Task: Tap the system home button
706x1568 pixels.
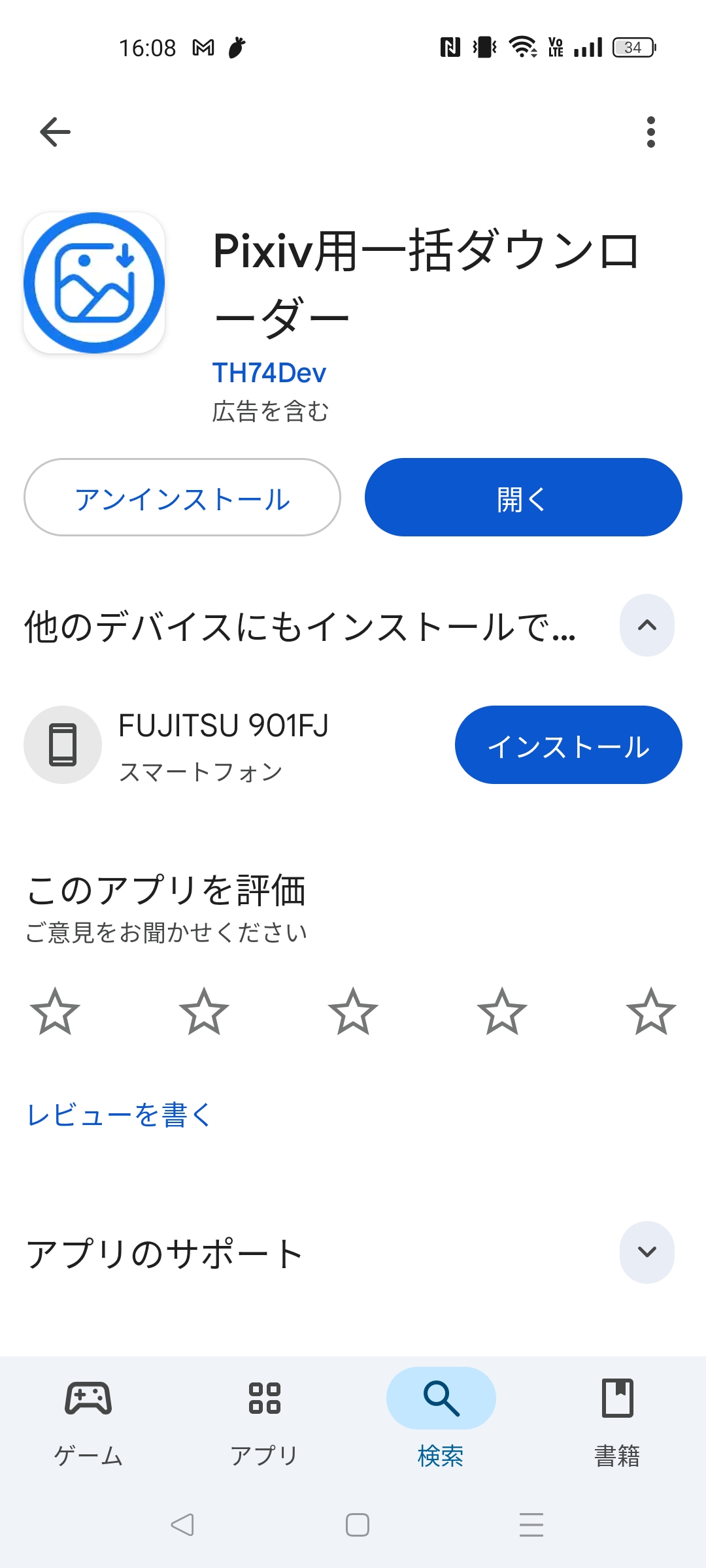Action: 357,1525
